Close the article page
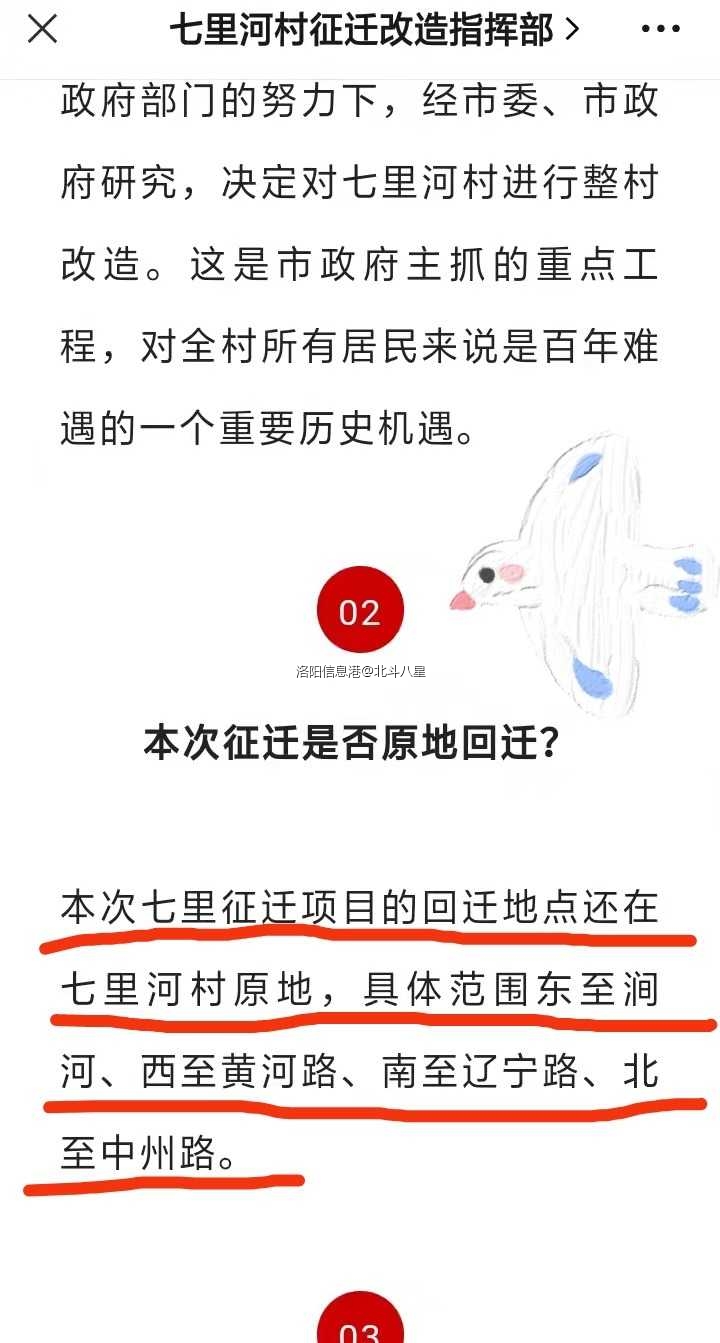The height and width of the screenshot is (1343, 720). tap(42, 30)
